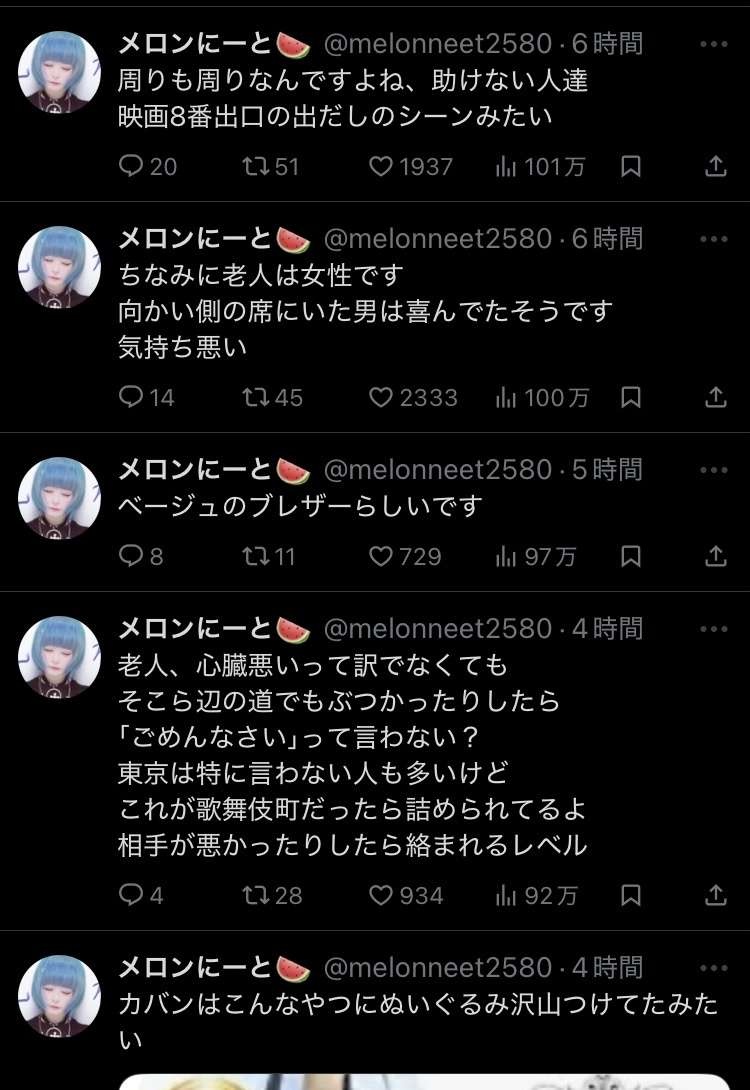Open the profile picture beside the 歌舞伎町 tweet
This screenshot has width=750, height=1090.
point(60,657)
